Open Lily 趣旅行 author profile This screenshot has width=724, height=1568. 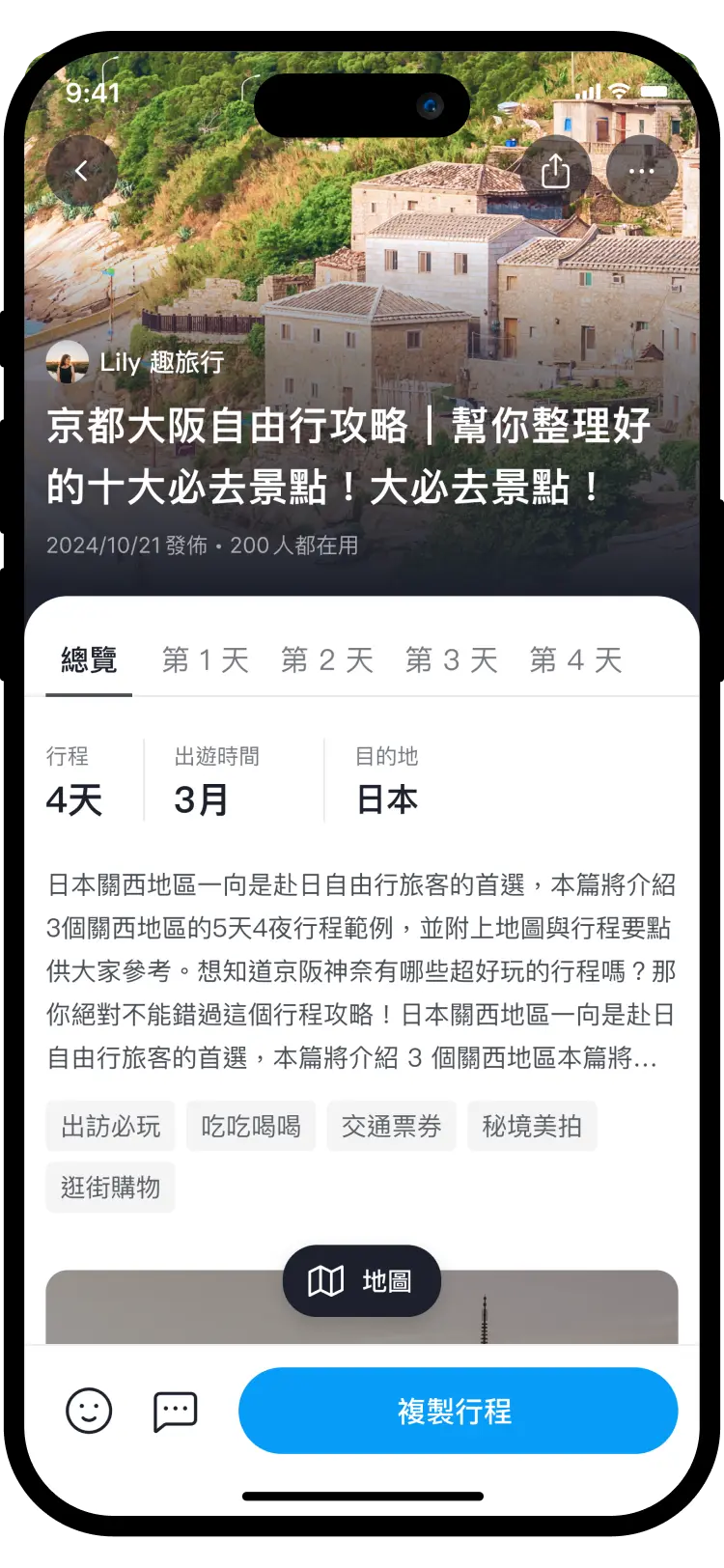(x=135, y=362)
